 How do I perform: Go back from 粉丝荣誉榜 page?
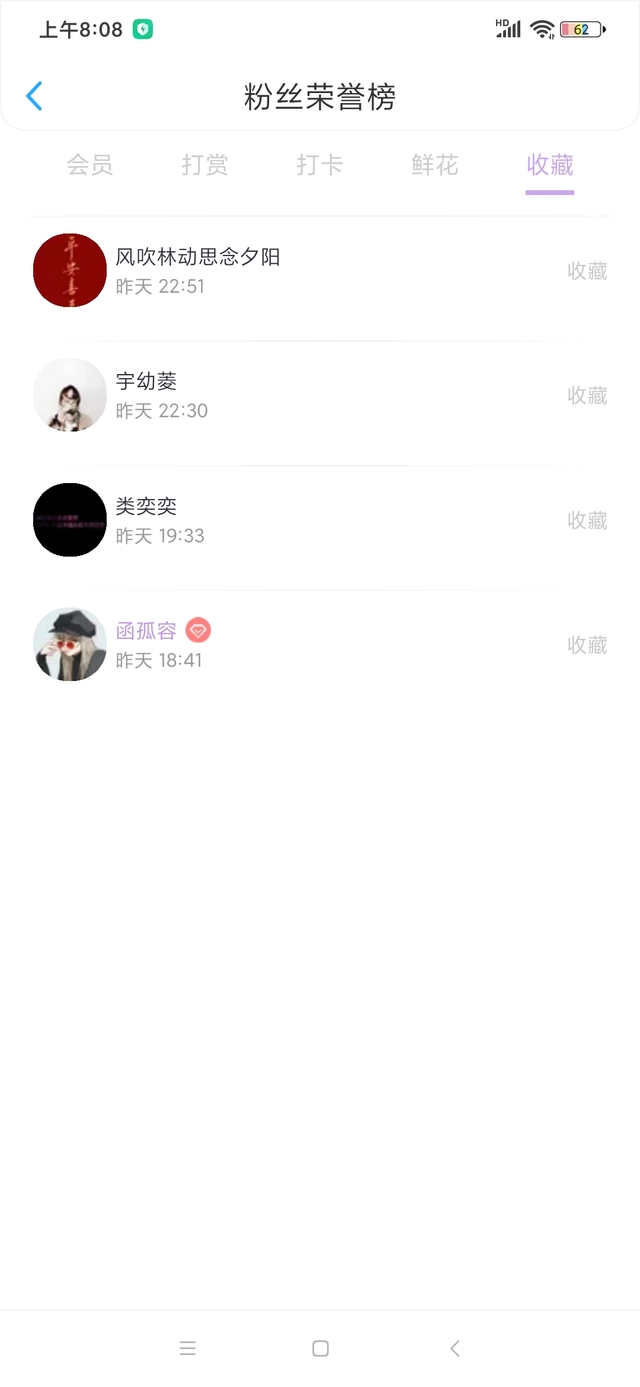pos(34,96)
